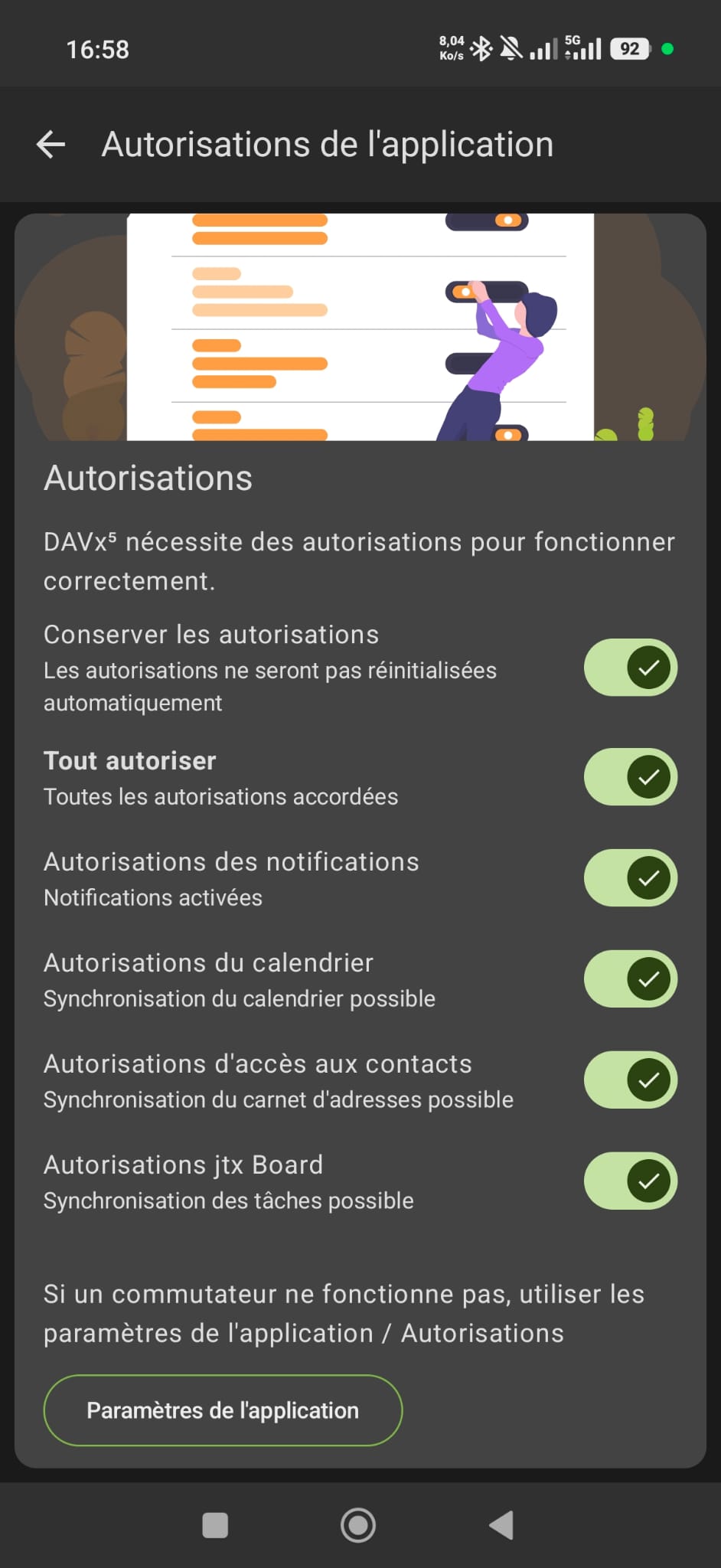This screenshot has width=721, height=1568.
Task: Switch off Autorisations jtx Board
Action: click(631, 1181)
